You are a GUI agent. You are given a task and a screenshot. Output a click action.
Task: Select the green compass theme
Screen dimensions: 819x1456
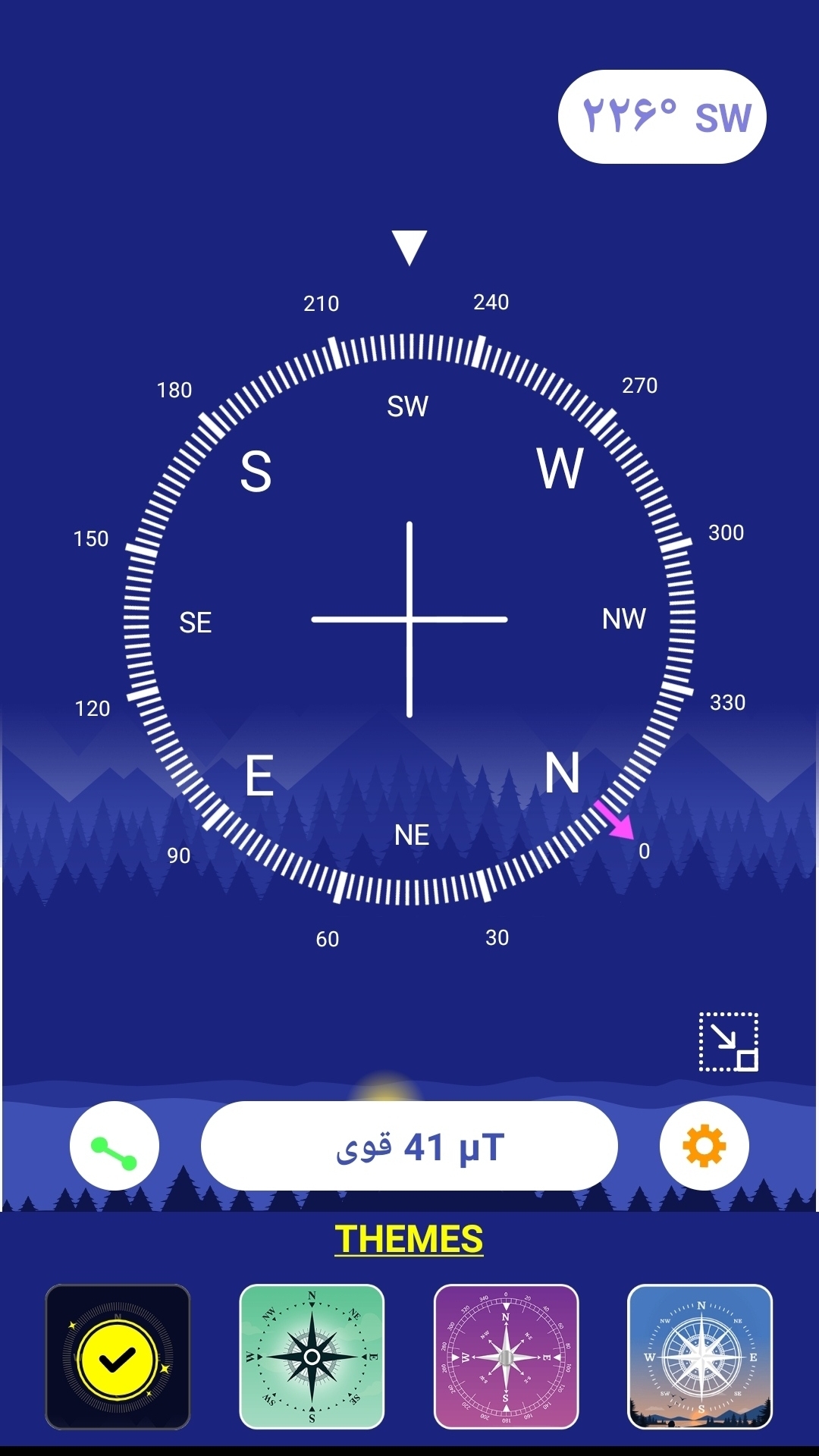(312, 1357)
